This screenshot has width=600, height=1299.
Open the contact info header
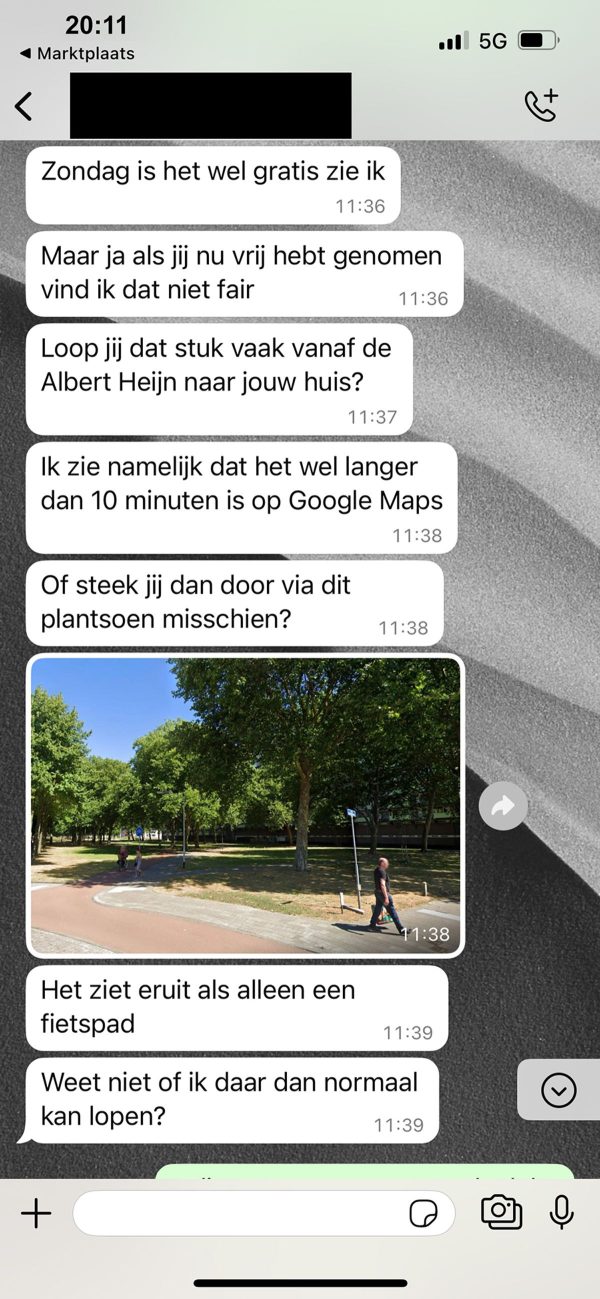210,106
